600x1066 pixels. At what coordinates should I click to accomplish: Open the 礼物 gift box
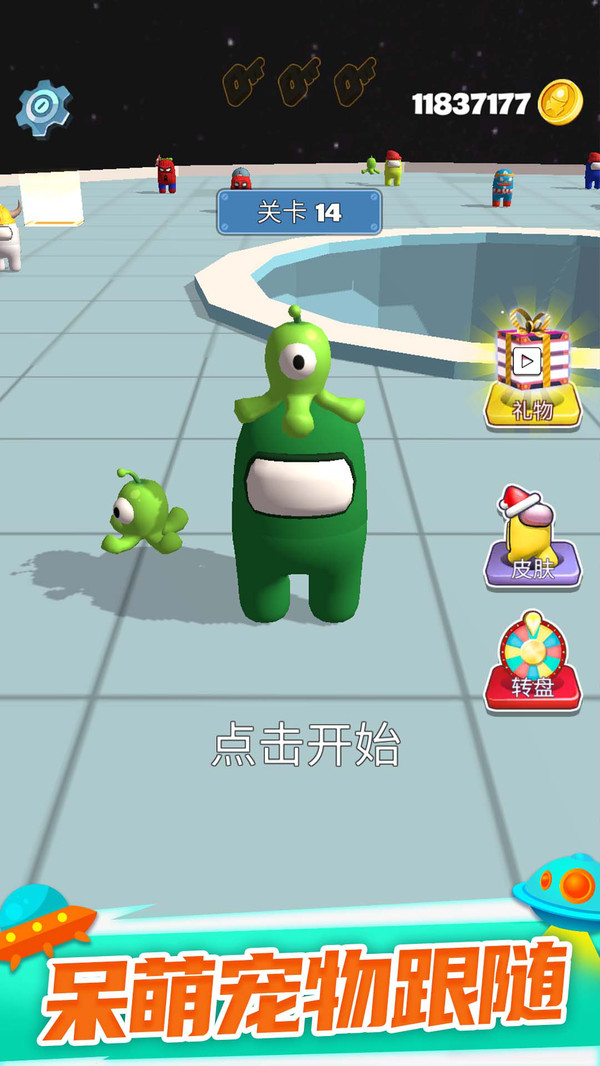[532, 370]
